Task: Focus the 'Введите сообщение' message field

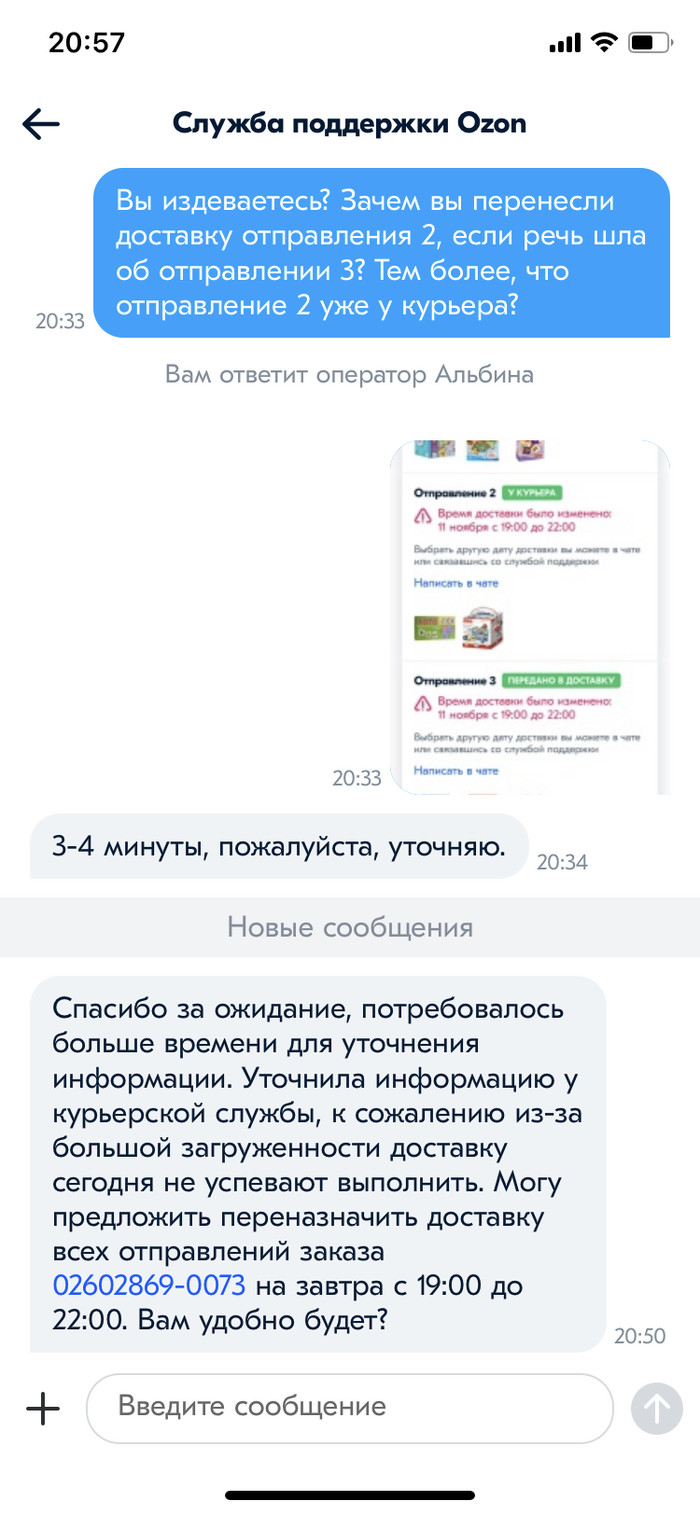Action: (349, 1407)
